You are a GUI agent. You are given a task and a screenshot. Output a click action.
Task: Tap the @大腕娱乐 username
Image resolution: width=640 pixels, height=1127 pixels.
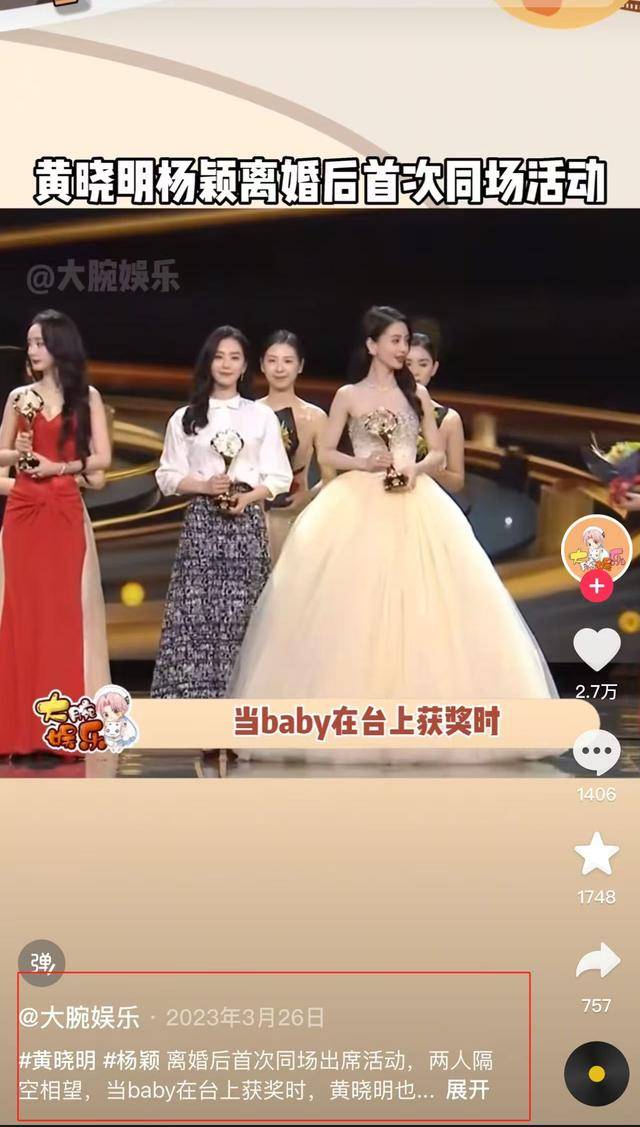tap(79, 1017)
